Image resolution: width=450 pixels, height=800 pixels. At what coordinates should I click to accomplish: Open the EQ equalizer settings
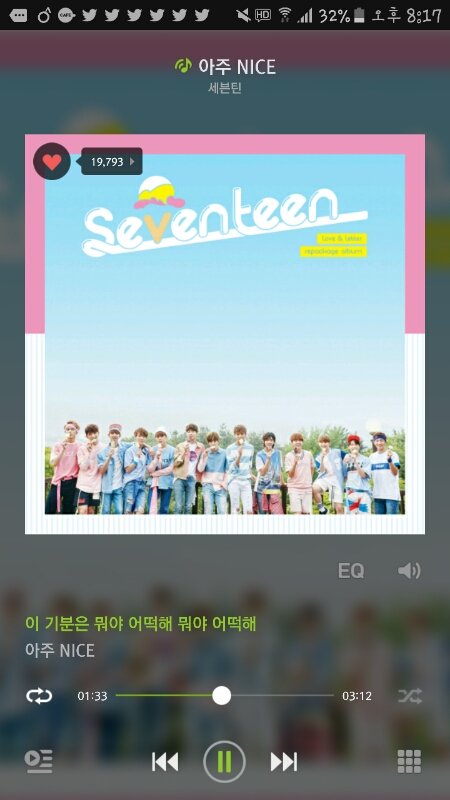pyautogui.click(x=351, y=570)
